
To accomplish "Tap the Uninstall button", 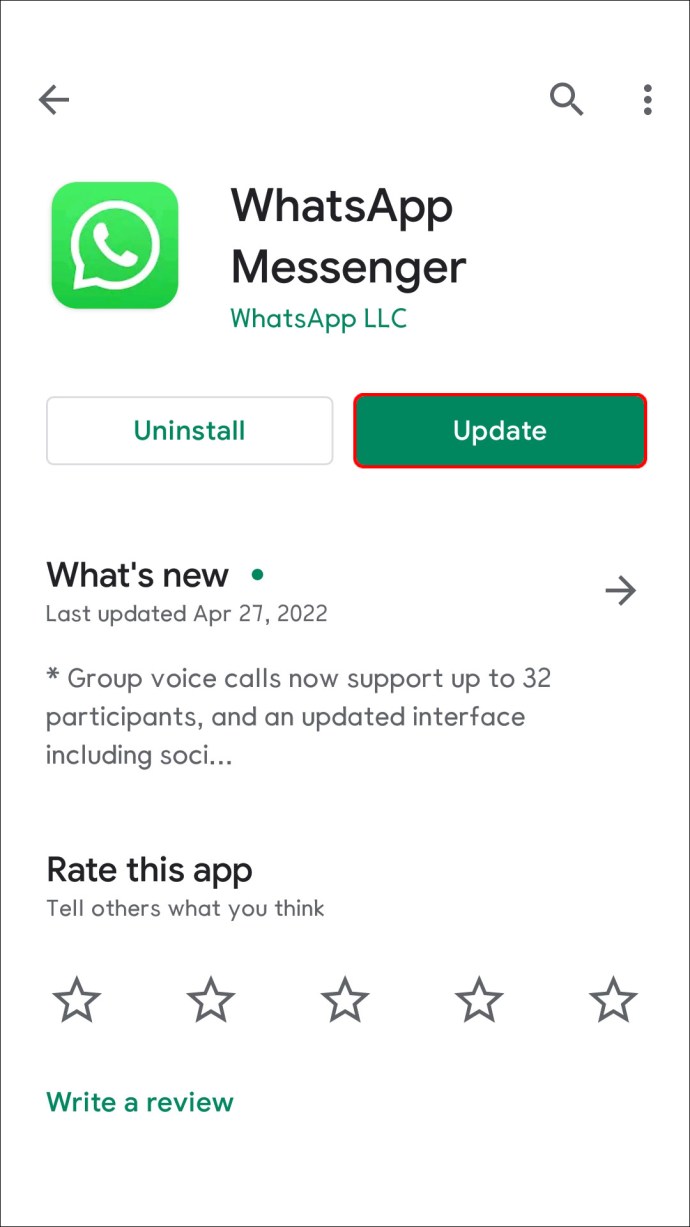I will tap(189, 431).
